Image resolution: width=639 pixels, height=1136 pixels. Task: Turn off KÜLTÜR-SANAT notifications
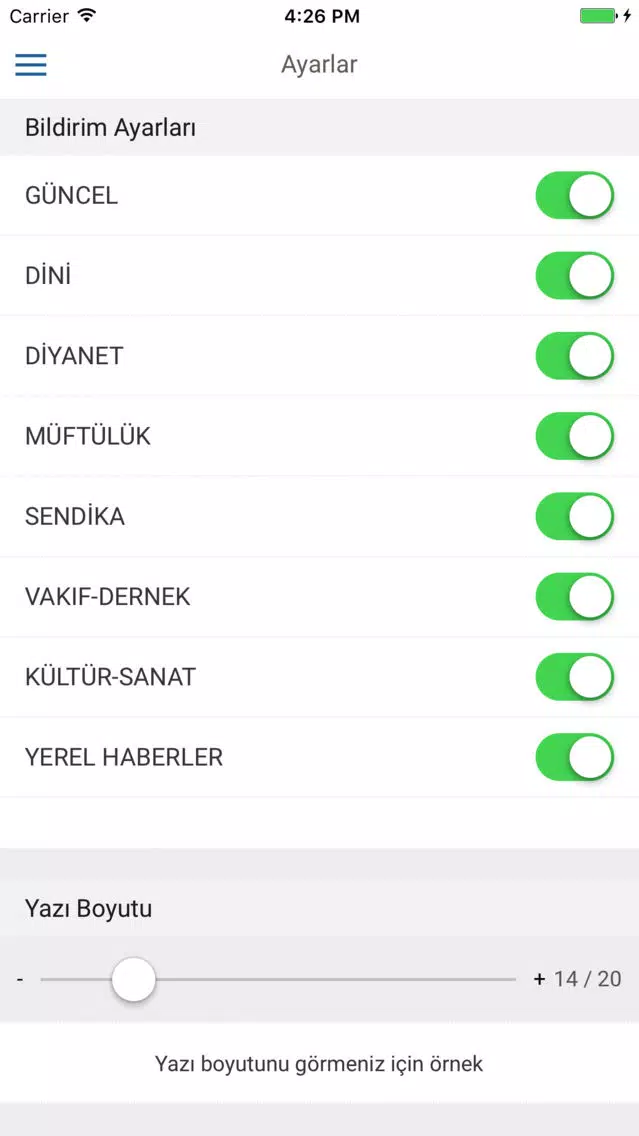point(575,677)
